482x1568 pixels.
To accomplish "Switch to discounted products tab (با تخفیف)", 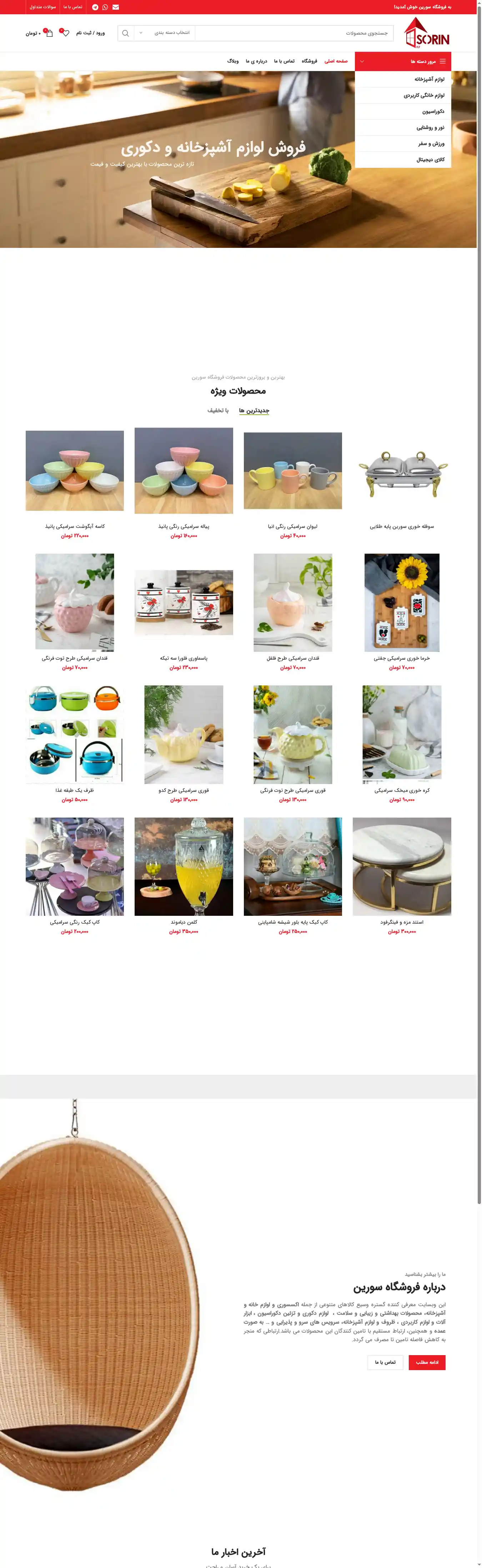I will [x=218, y=410].
